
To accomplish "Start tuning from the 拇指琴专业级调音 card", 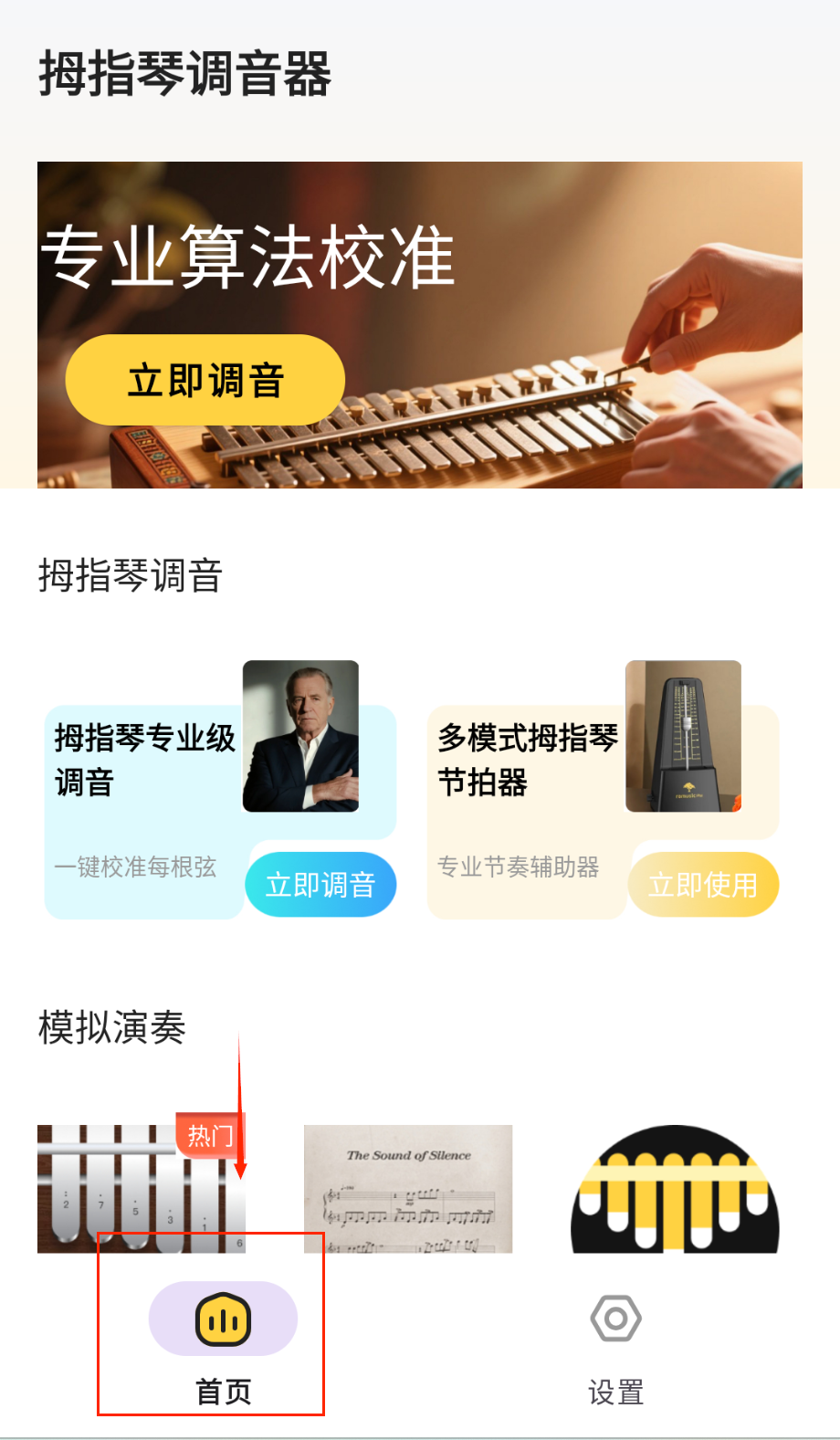I will [x=320, y=884].
